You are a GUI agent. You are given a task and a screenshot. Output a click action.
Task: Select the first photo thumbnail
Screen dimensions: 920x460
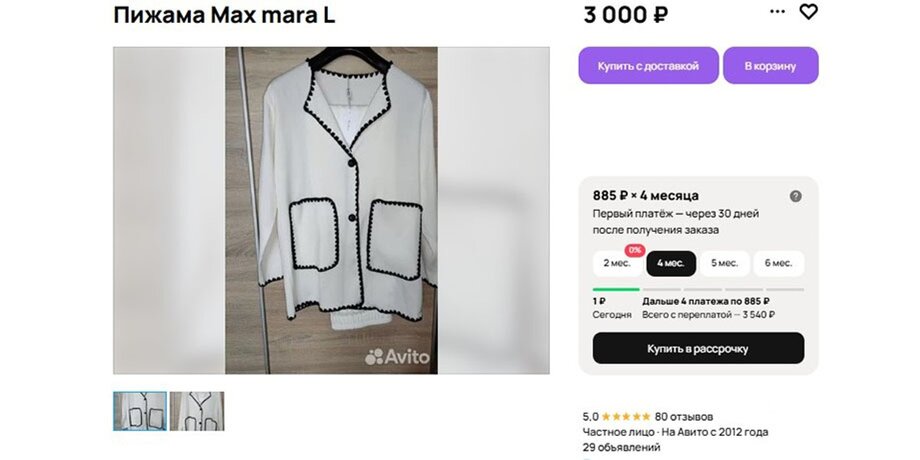tap(140, 411)
